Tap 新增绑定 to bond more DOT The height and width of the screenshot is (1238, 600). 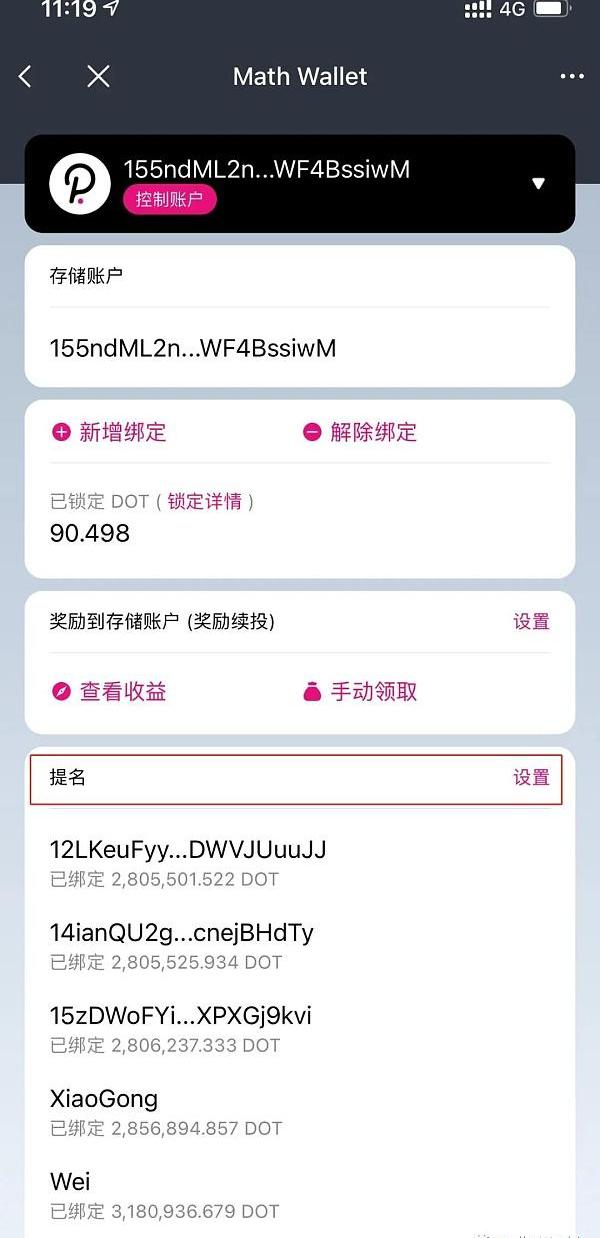click(x=109, y=432)
